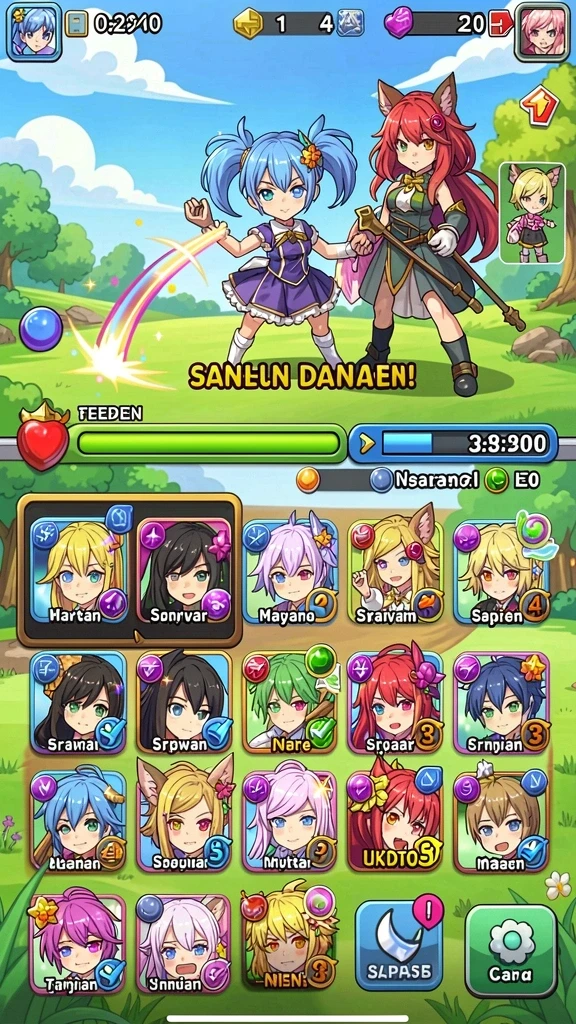Select the Tamian character card
Image resolution: width=576 pixels, height=1024 pixels.
pyautogui.click(x=78, y=944)
